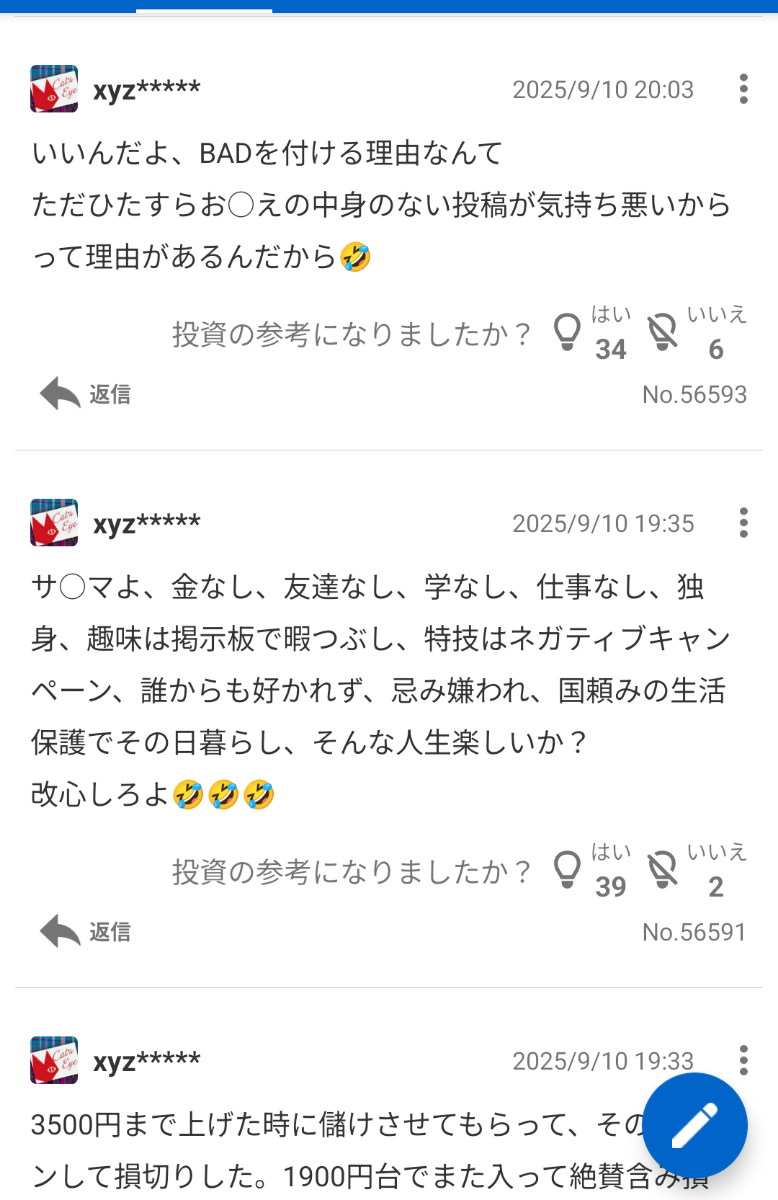Open the three-dot menu on post No.56593
778x1200 pixels.
743,89
